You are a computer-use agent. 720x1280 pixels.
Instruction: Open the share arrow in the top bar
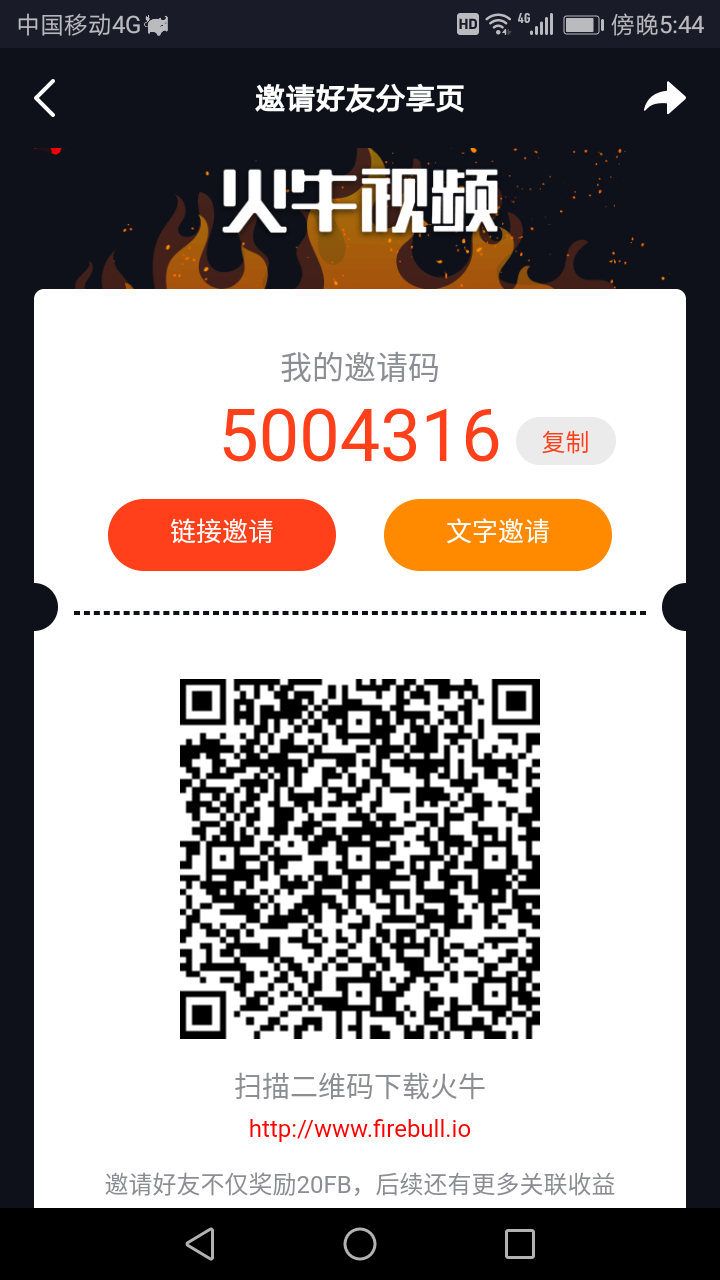pyautogui.click(x=665, y=98)
